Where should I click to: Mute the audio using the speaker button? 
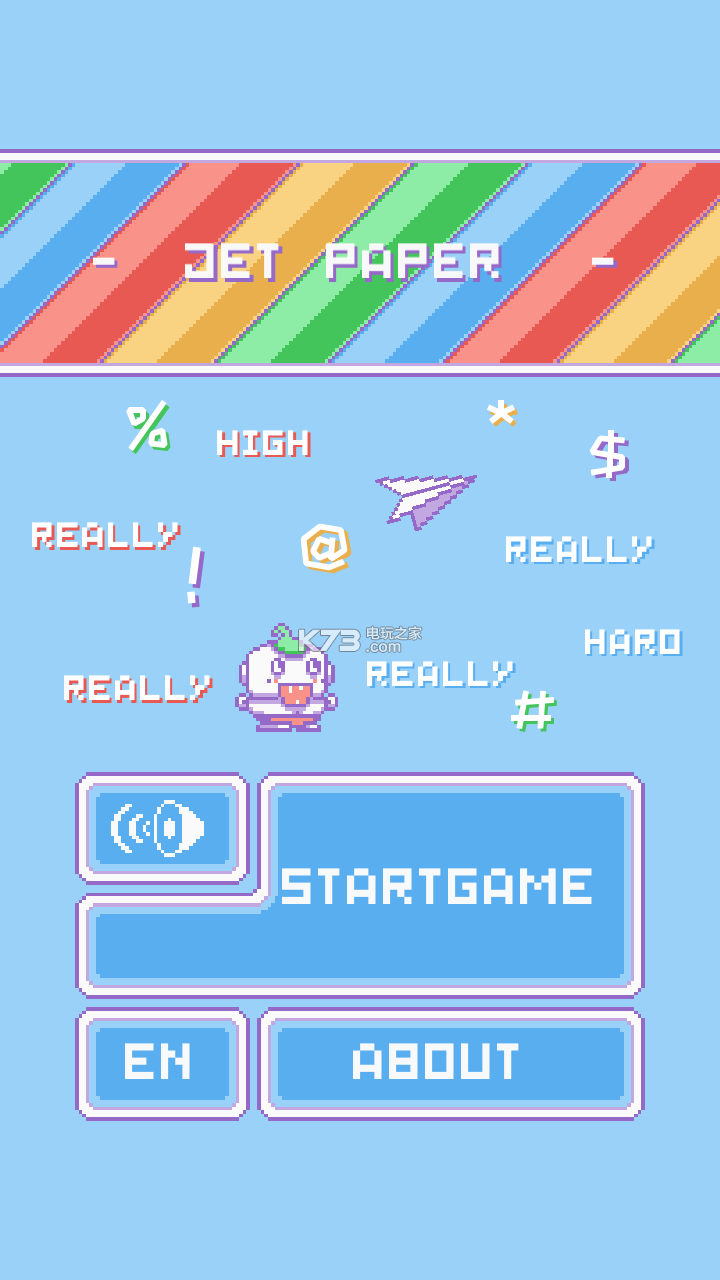(x=162, y=828)
